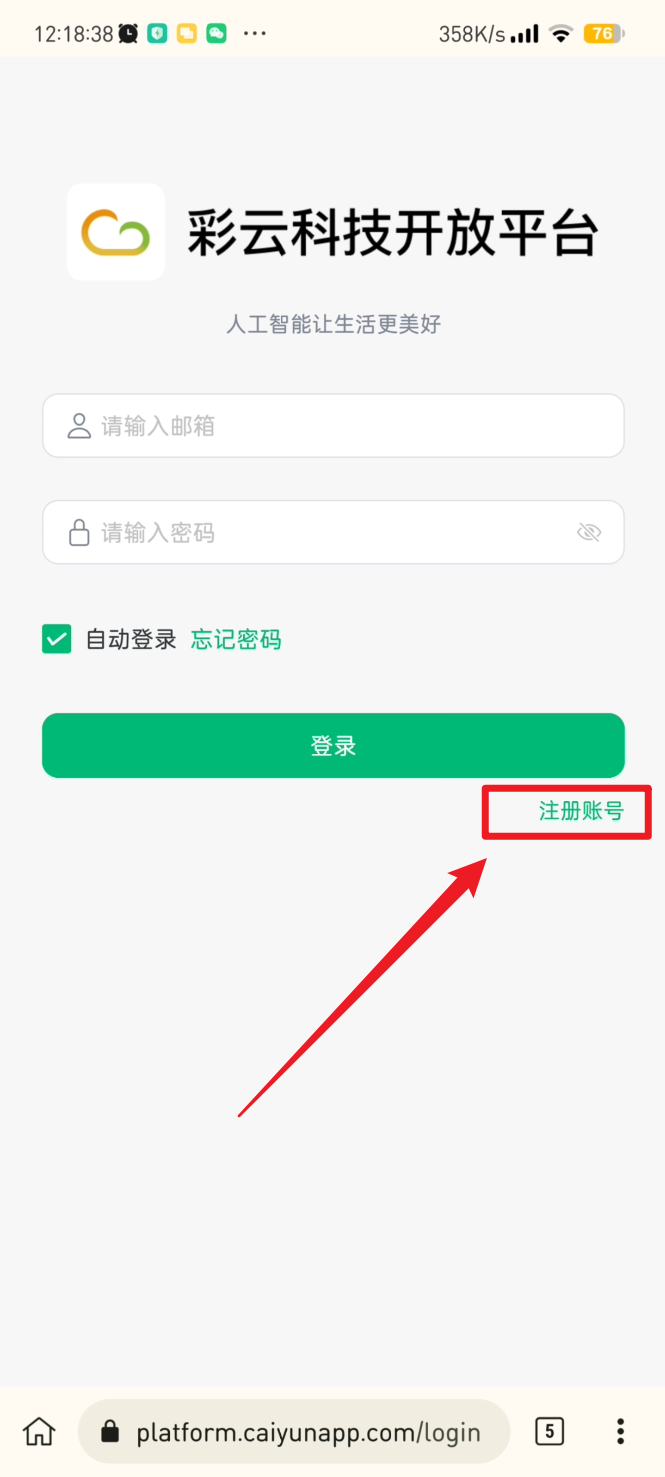Tap the email input field
Image resolution: width=665 pixels, height=1477 pixels.
pos(333,426)
